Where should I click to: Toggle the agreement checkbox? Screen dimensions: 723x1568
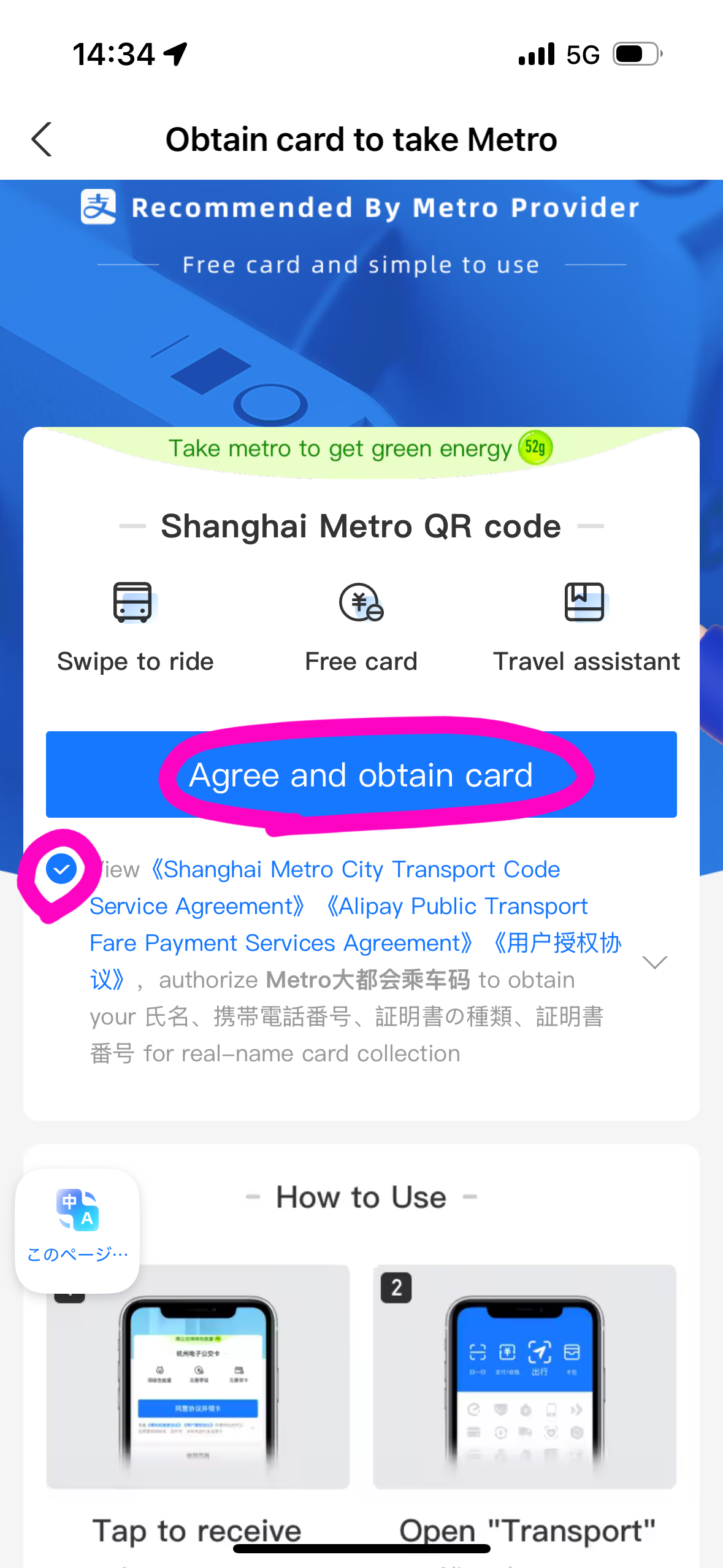point(61,869)
